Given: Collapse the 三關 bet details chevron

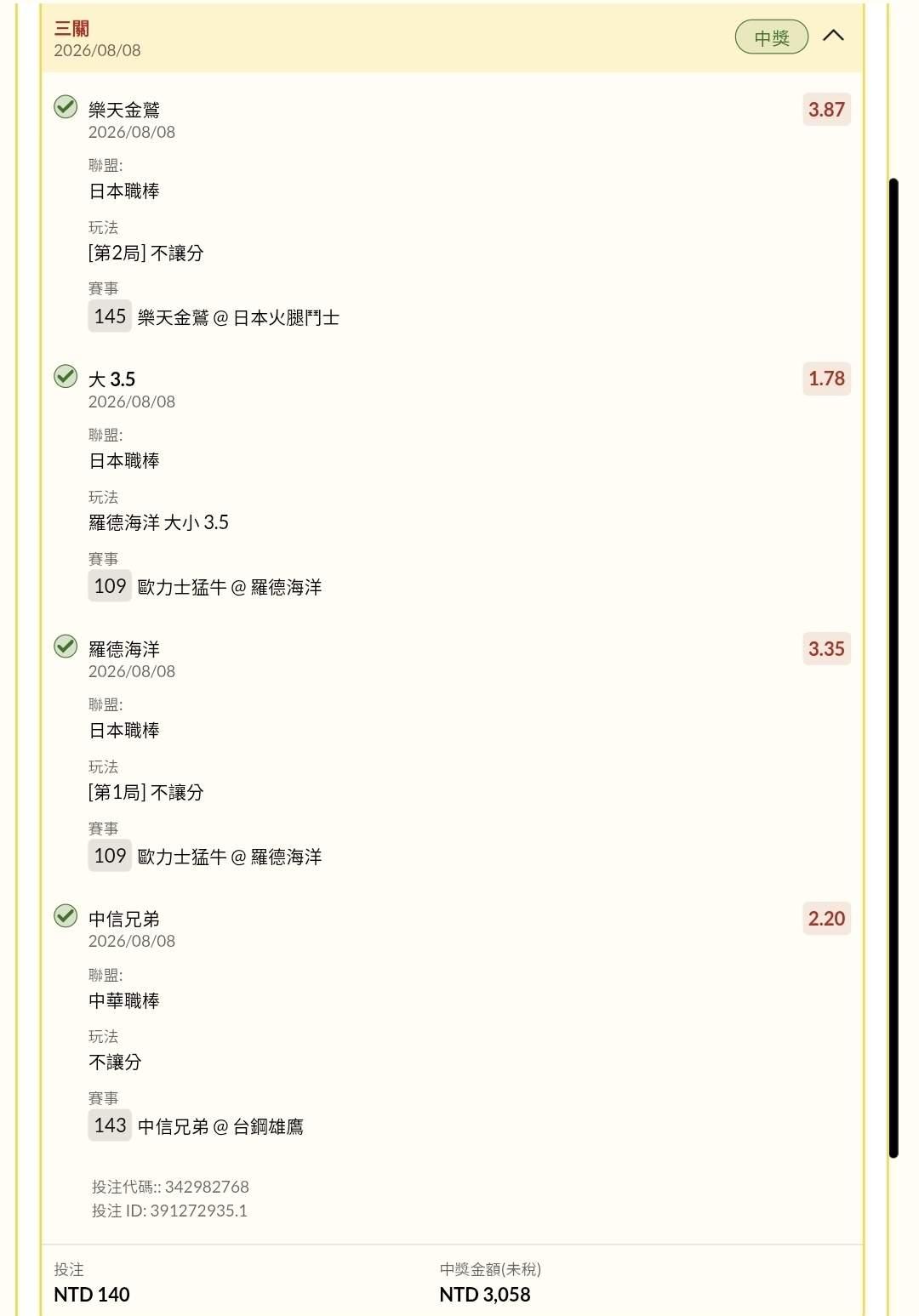Looking at the screenshot, I should point(833,36).
